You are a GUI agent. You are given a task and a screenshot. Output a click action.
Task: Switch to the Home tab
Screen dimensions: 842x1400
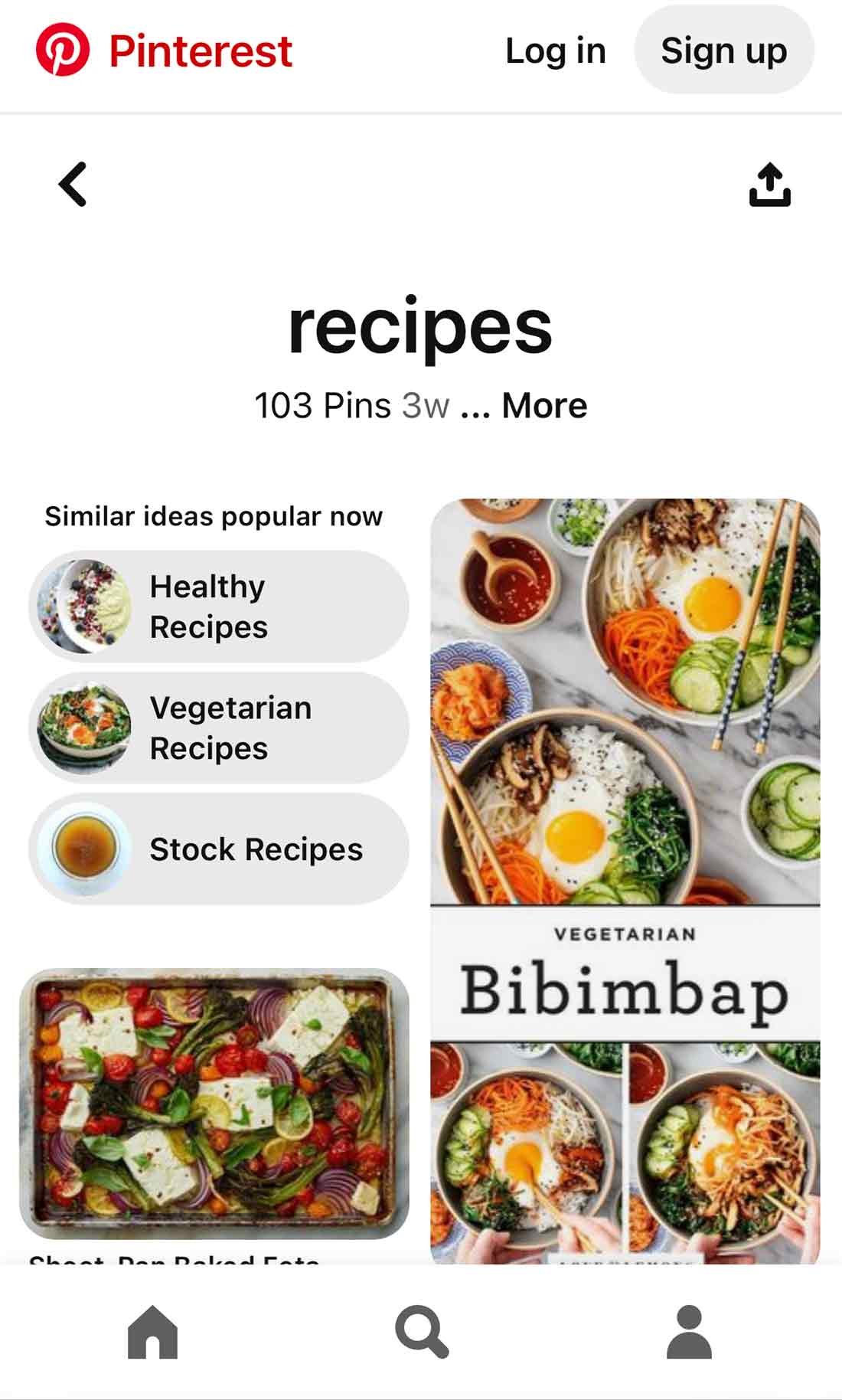point(152,1332)
